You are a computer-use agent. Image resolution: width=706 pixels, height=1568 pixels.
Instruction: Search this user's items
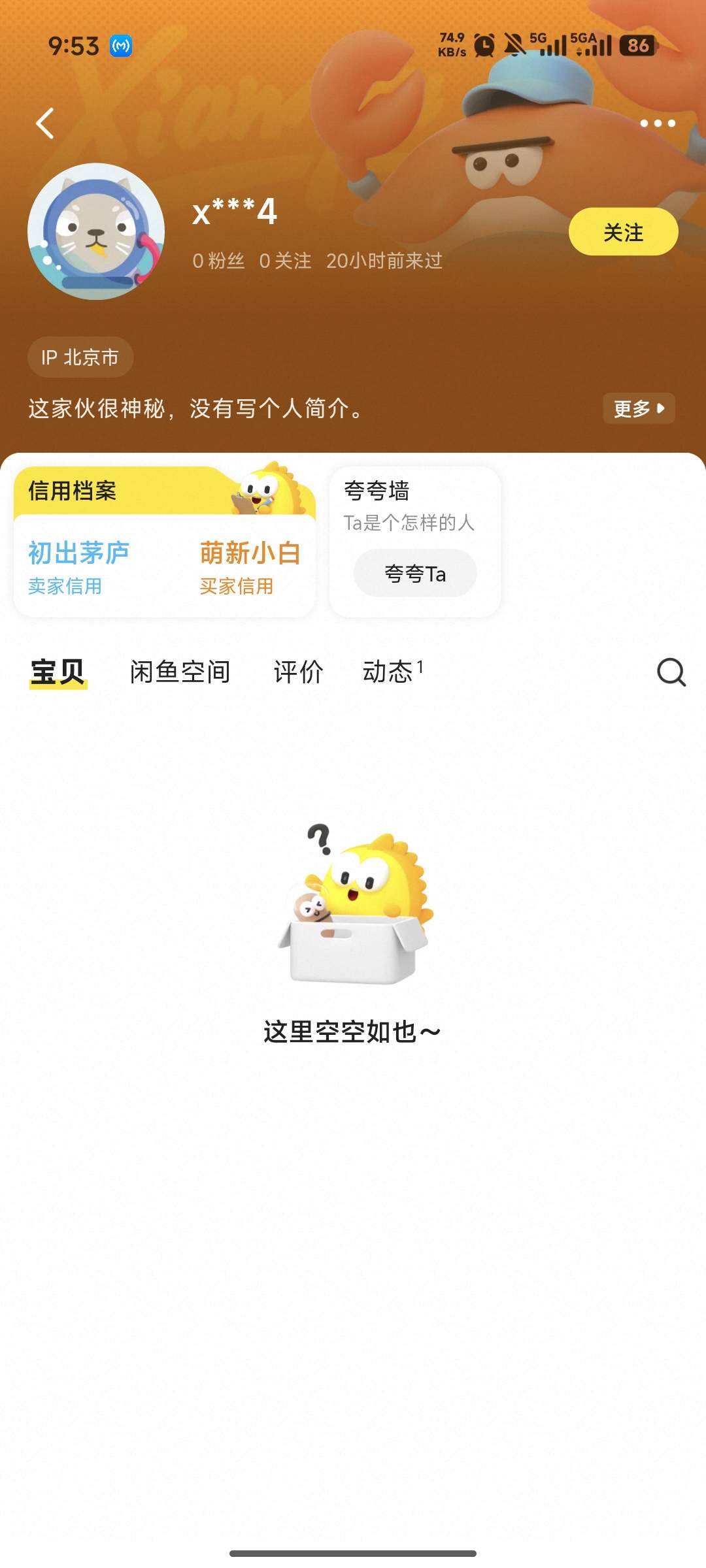click(x=671, y=672)
